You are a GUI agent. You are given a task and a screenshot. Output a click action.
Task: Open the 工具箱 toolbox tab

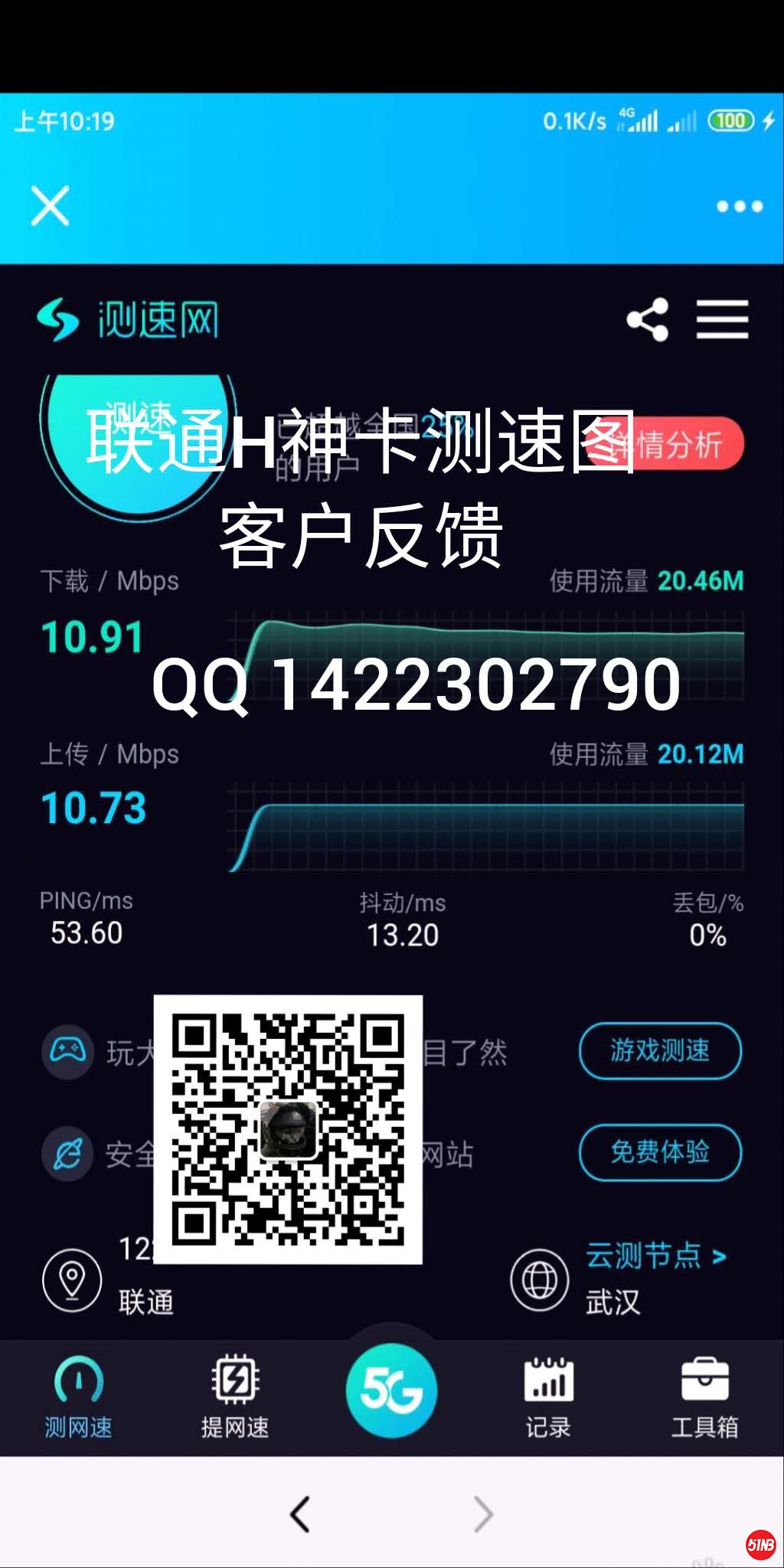click(704, 1398)
